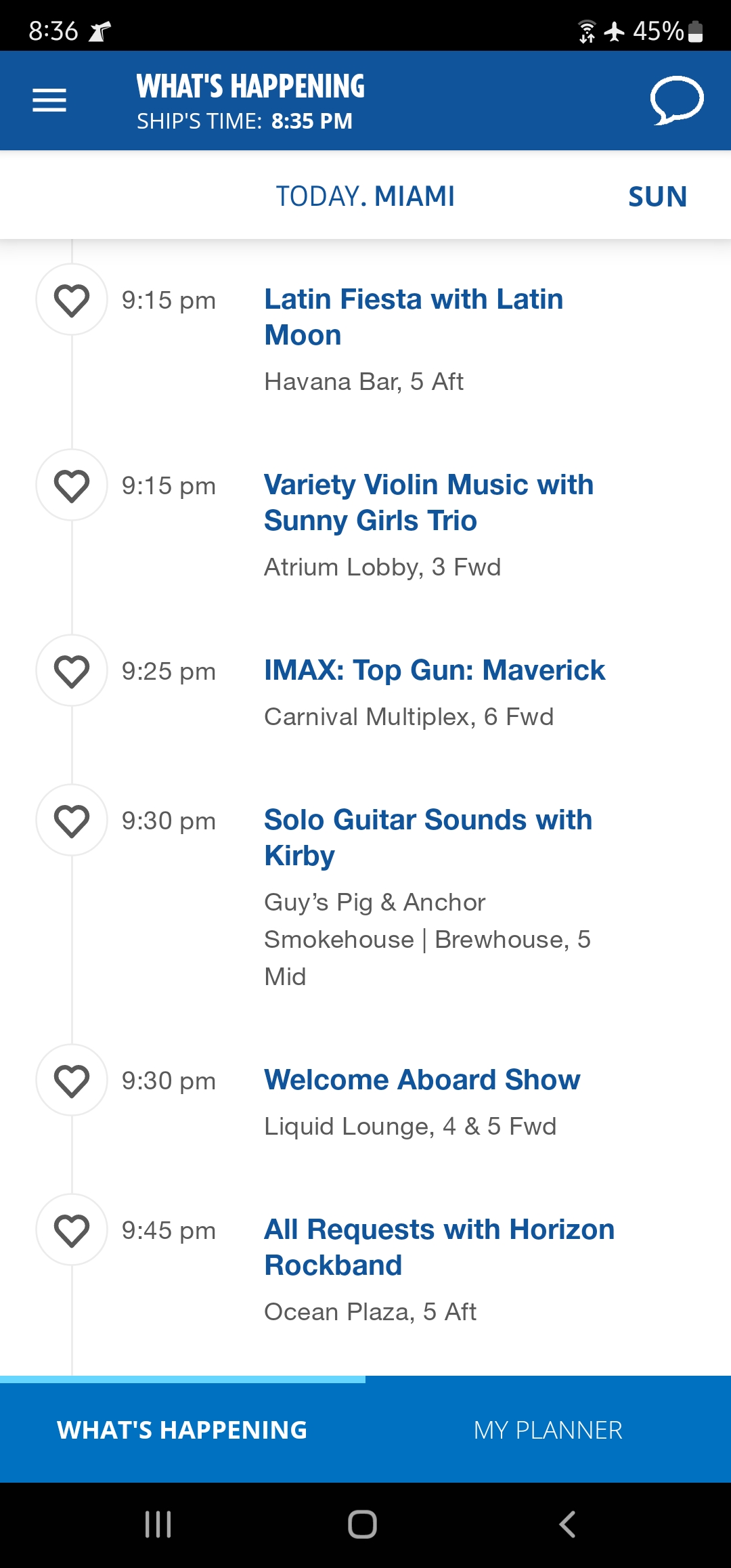Add Welcome Aboard Show to favorites

point(72,1080)
